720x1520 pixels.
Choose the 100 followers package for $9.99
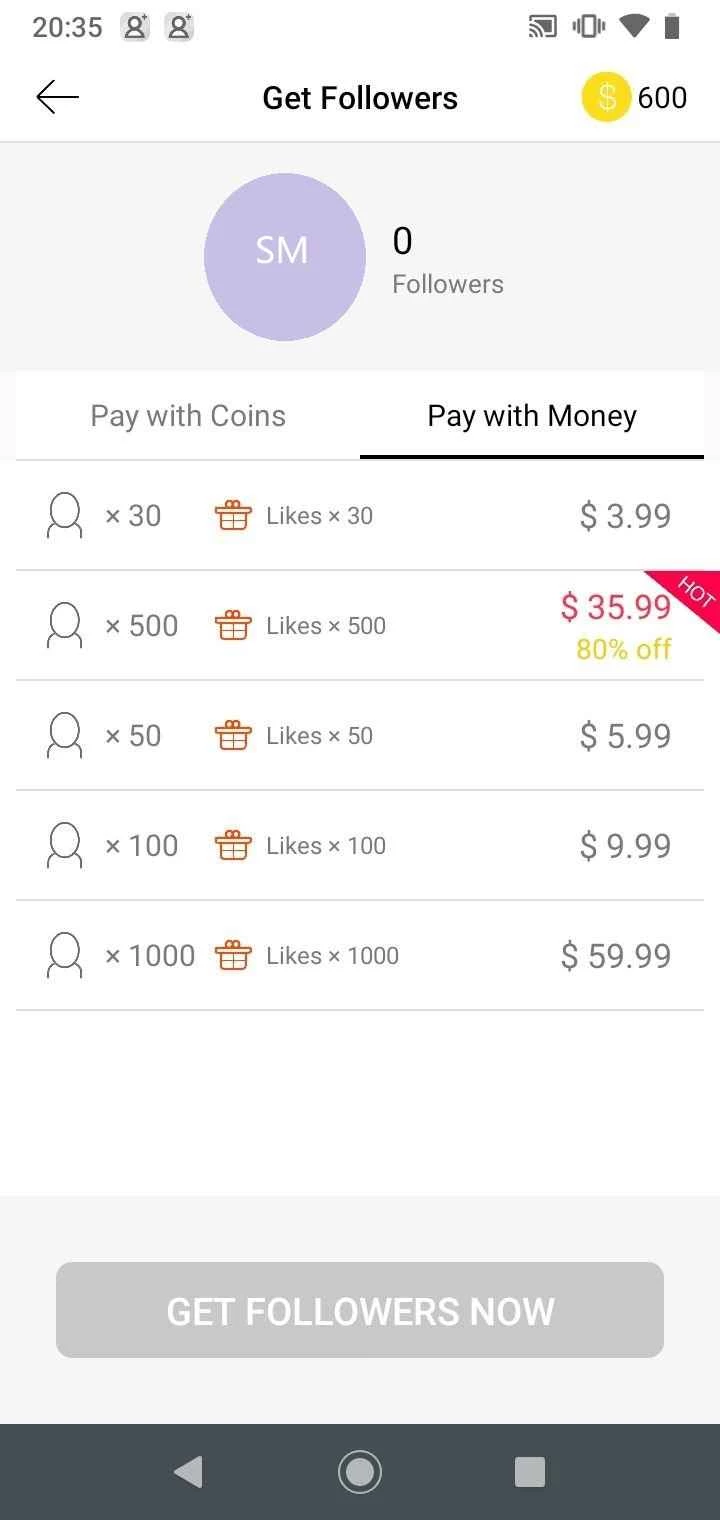(360, 846)
